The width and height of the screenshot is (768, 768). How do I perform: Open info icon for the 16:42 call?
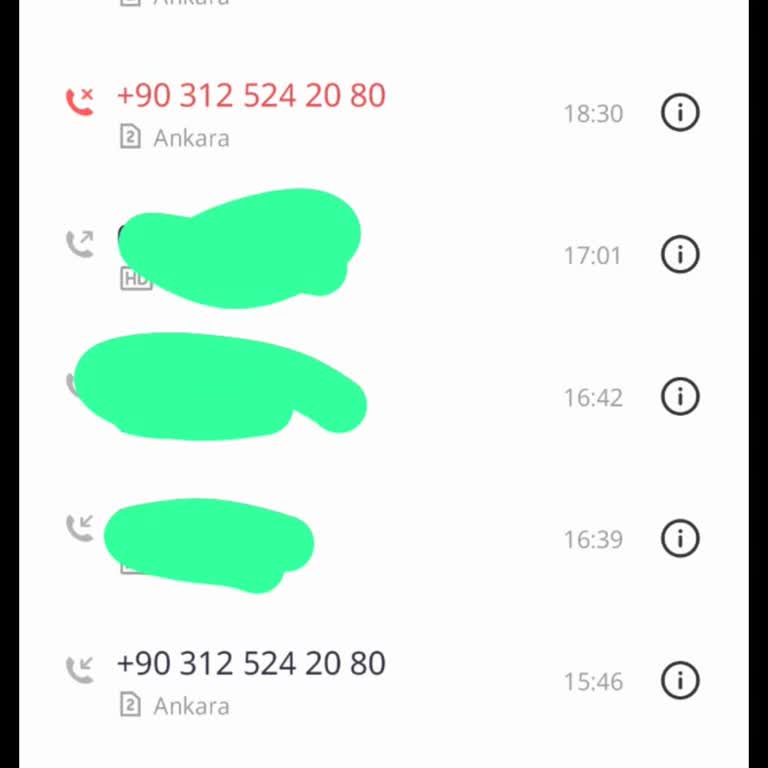[680, 397]
